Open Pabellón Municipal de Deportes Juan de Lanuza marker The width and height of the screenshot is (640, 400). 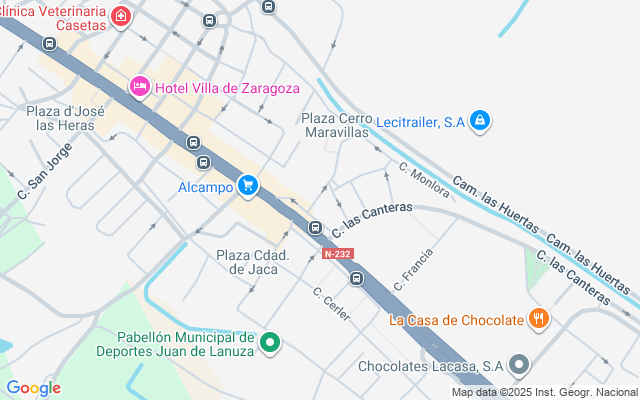click(x=270, y=342)
